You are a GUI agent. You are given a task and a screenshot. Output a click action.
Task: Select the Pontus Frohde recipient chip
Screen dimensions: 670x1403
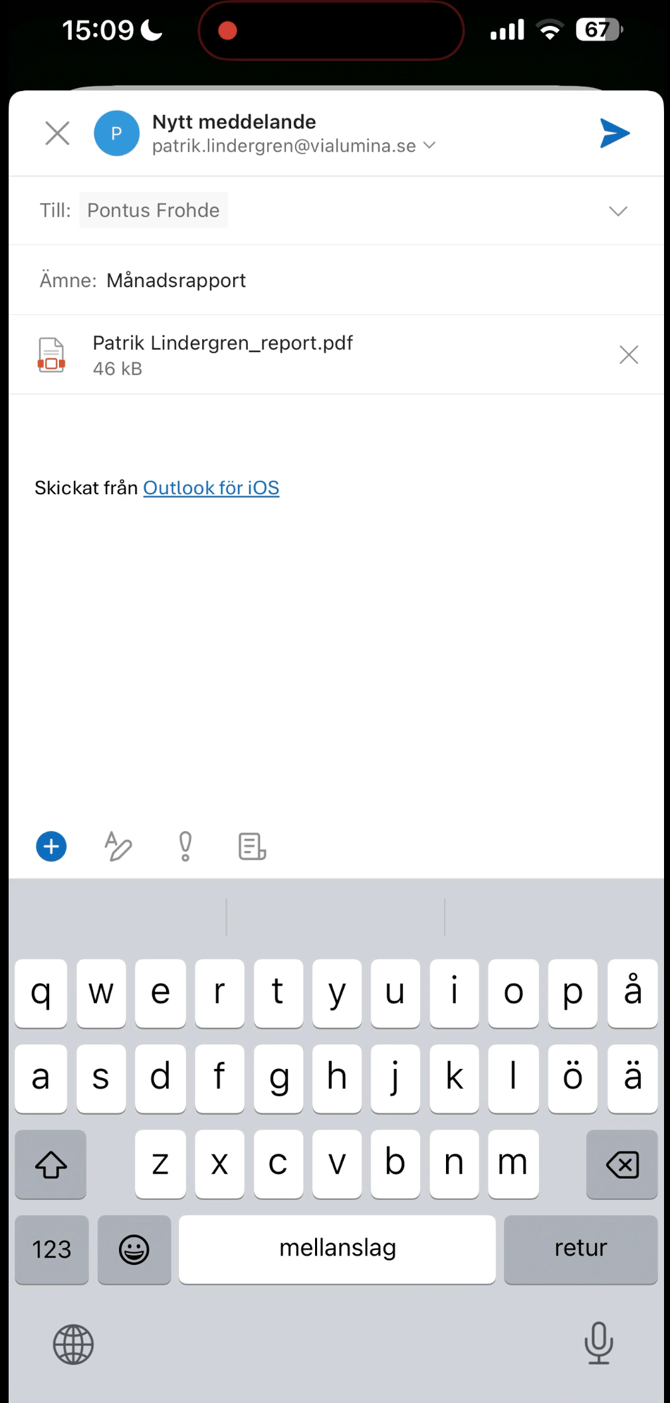(153, 211)
